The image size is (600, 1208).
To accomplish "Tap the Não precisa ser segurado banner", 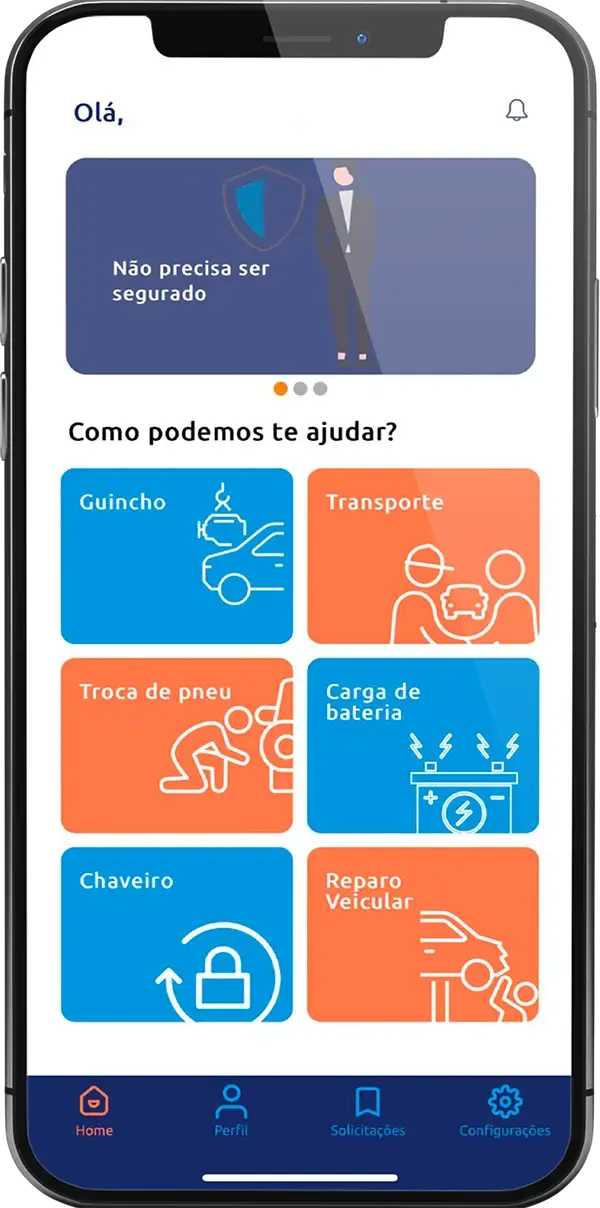I will pyautogui.click(x=300, y=266).
